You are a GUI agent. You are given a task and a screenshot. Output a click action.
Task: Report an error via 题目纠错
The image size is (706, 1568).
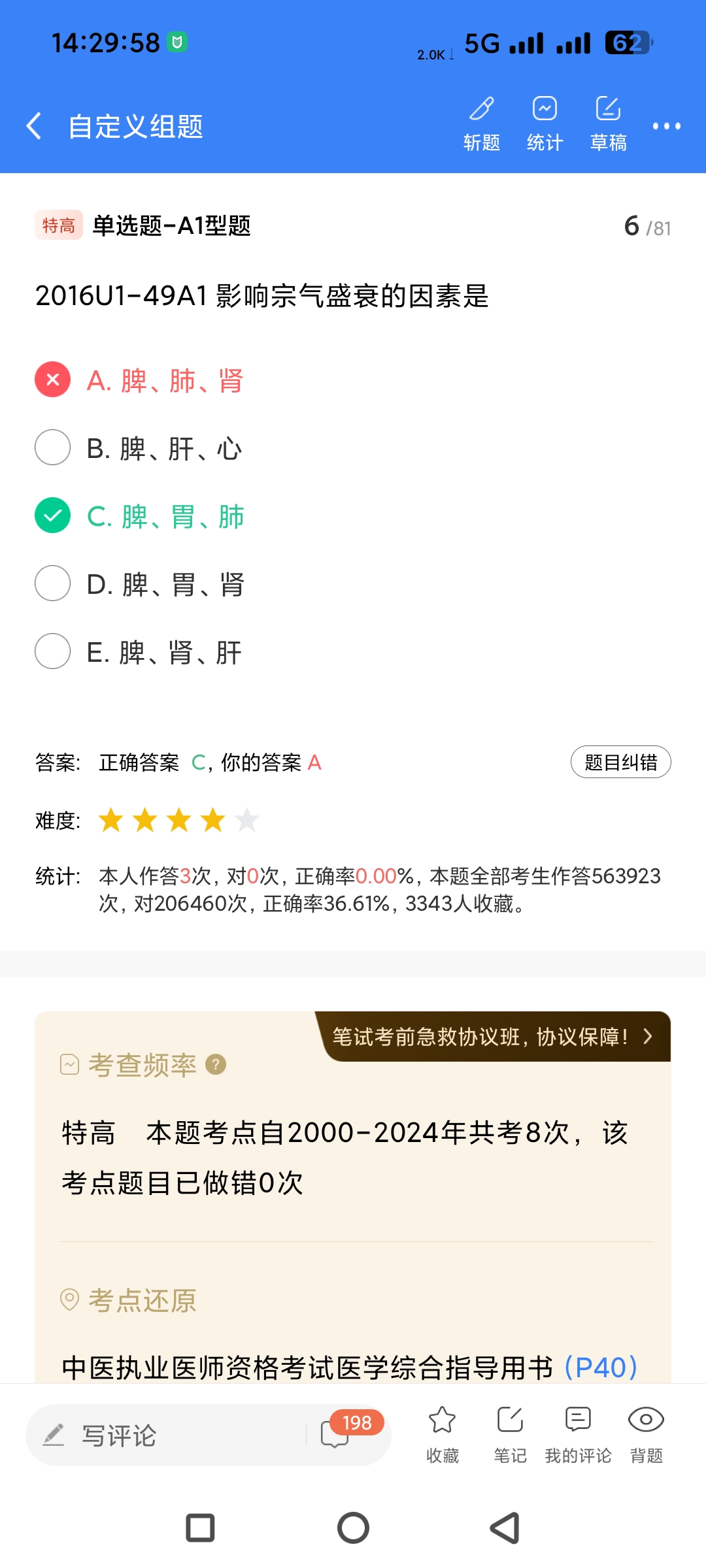click(620, 762)
